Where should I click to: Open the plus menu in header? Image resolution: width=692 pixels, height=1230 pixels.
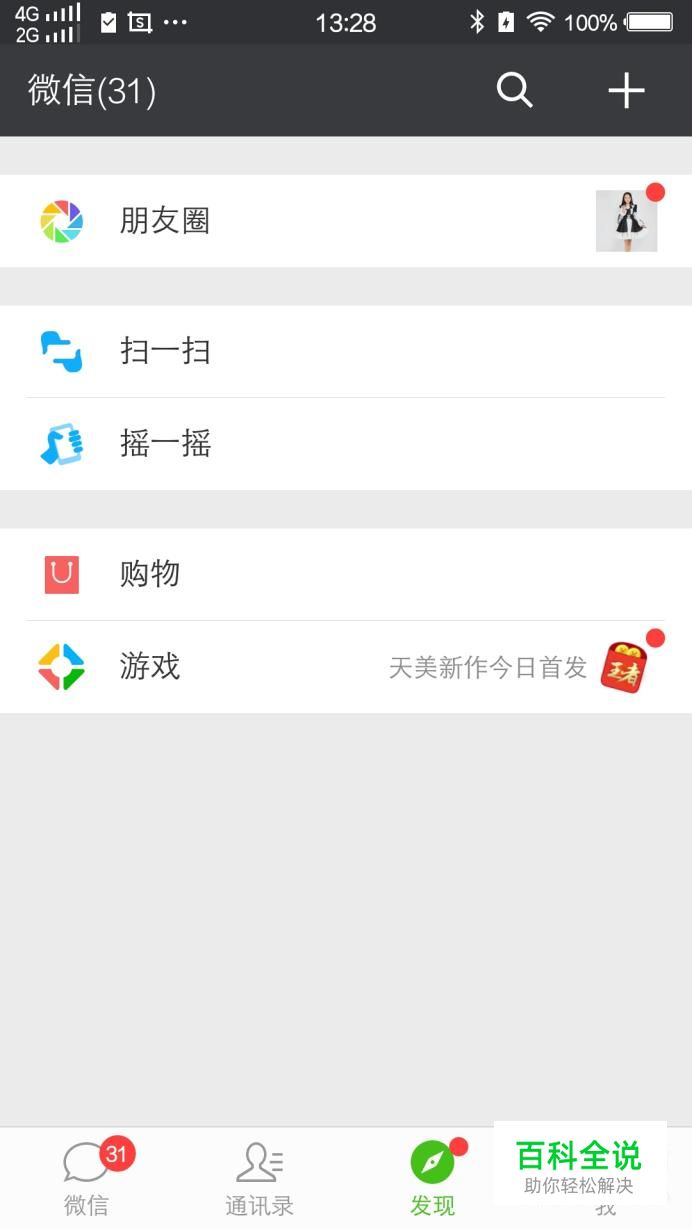pos(626,91)
